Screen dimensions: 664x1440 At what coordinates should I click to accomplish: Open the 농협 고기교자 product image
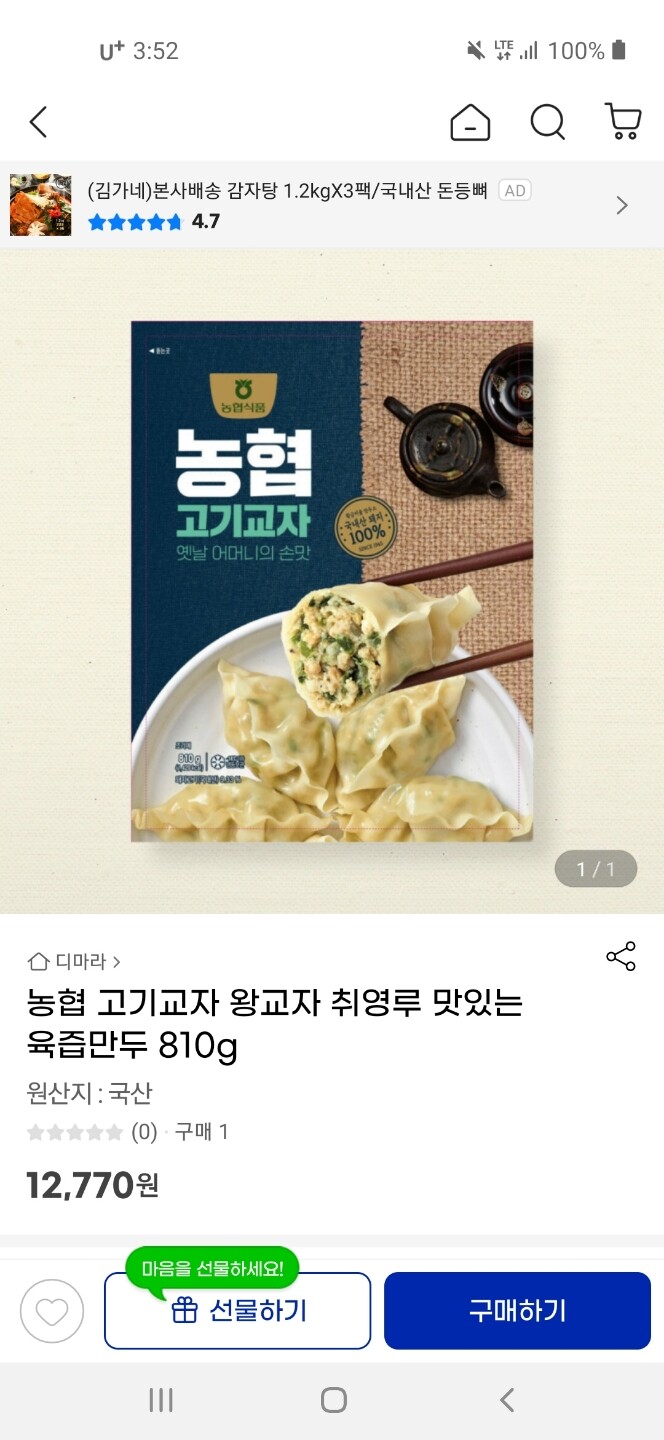pos(332,581)
